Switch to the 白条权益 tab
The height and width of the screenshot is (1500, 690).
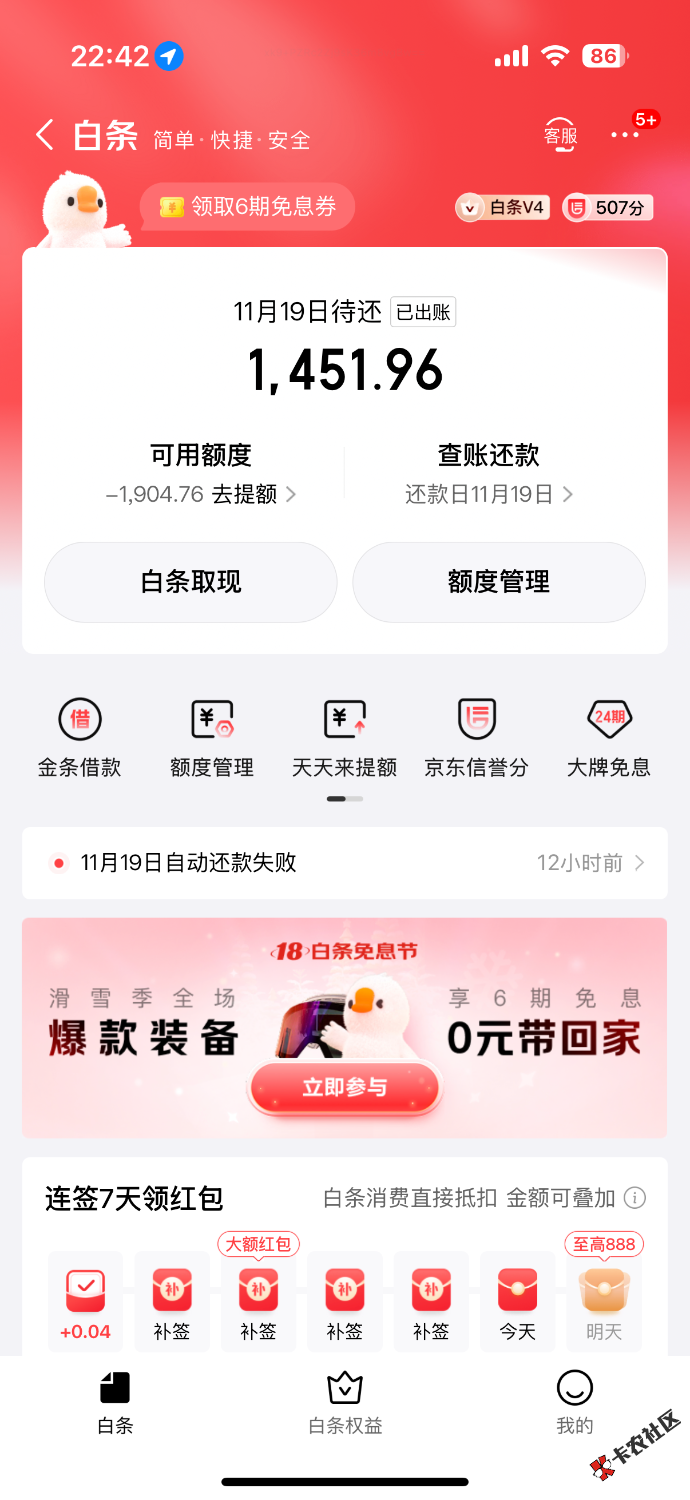click(345, 1402)
